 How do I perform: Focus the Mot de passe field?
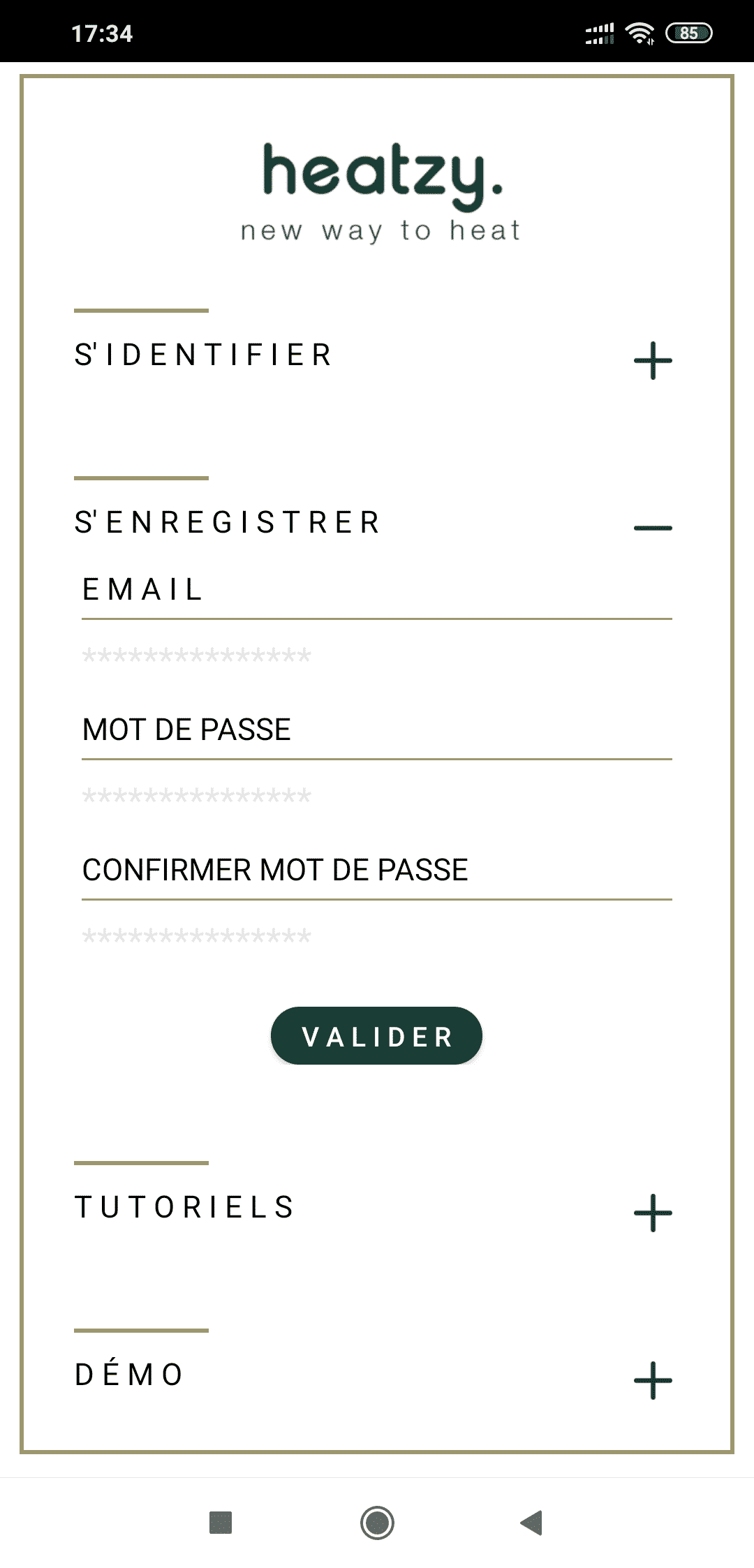[x=376, y=796]
